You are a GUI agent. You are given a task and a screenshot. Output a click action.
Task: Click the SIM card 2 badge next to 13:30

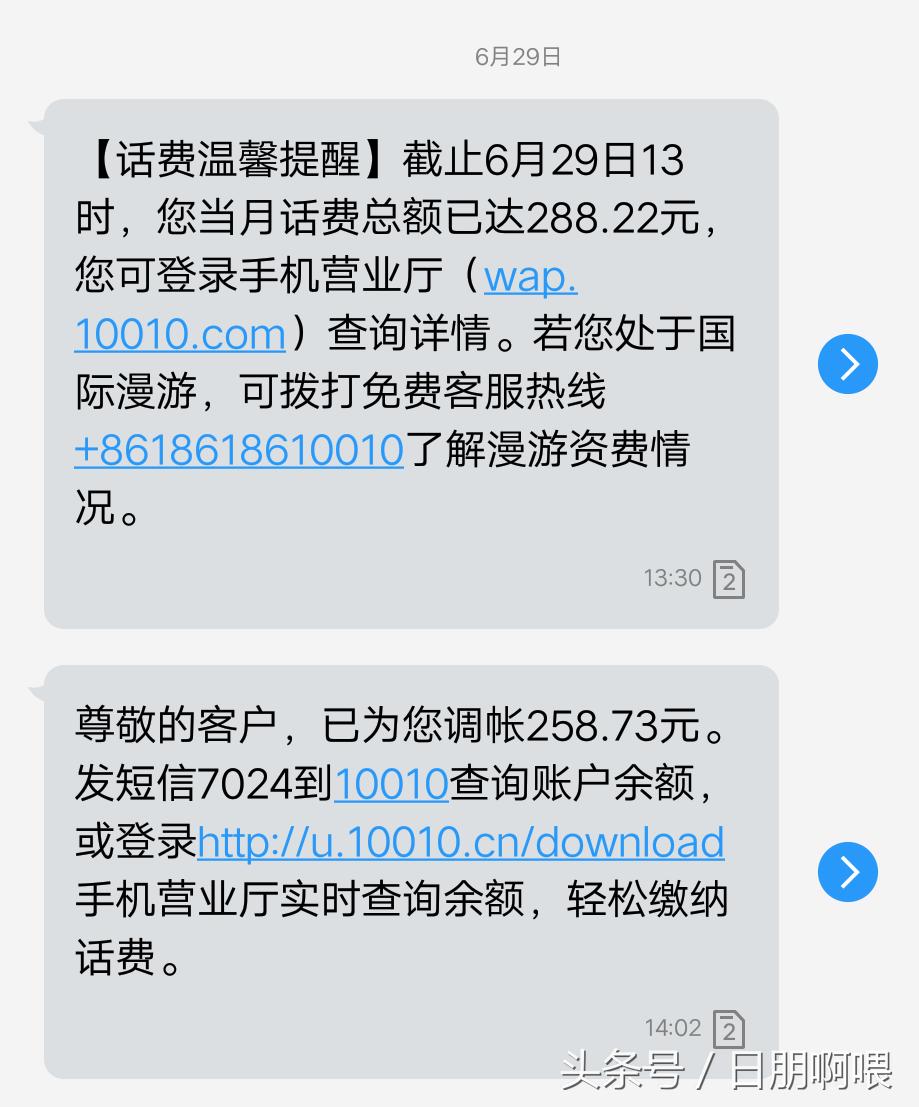tap(729, 579)
